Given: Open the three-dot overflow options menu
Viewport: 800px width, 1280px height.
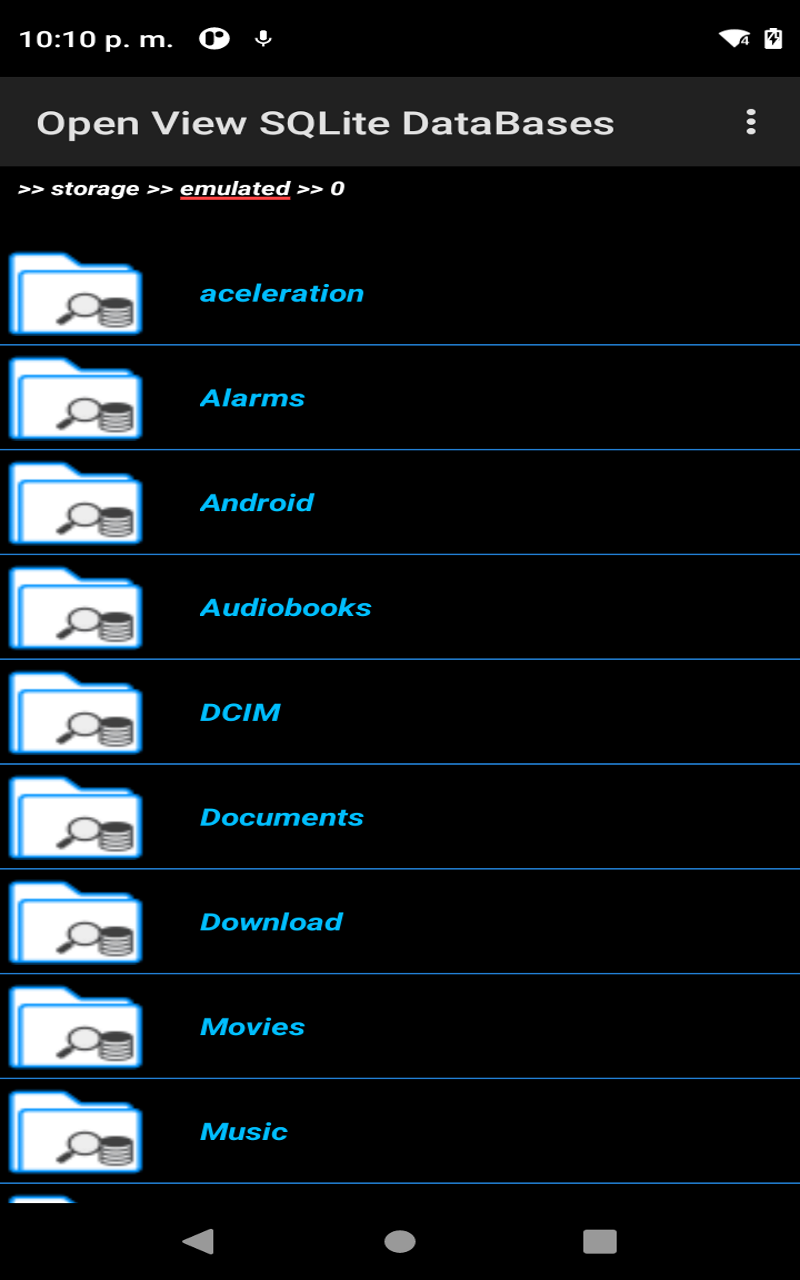Looking at the screenshot, I should (x=751, y=122).
